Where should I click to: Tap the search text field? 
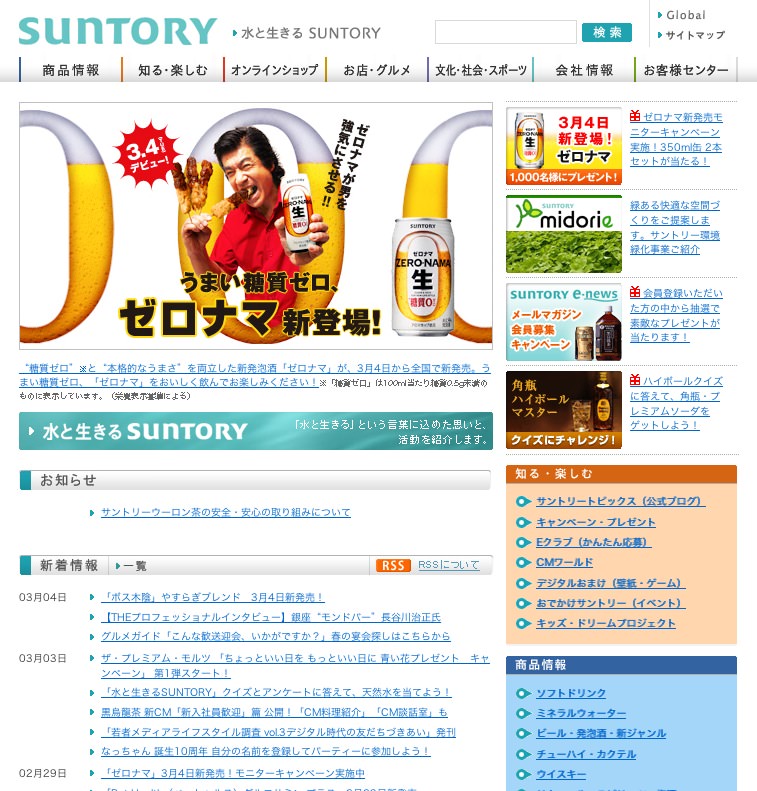(x=505, y=33)
